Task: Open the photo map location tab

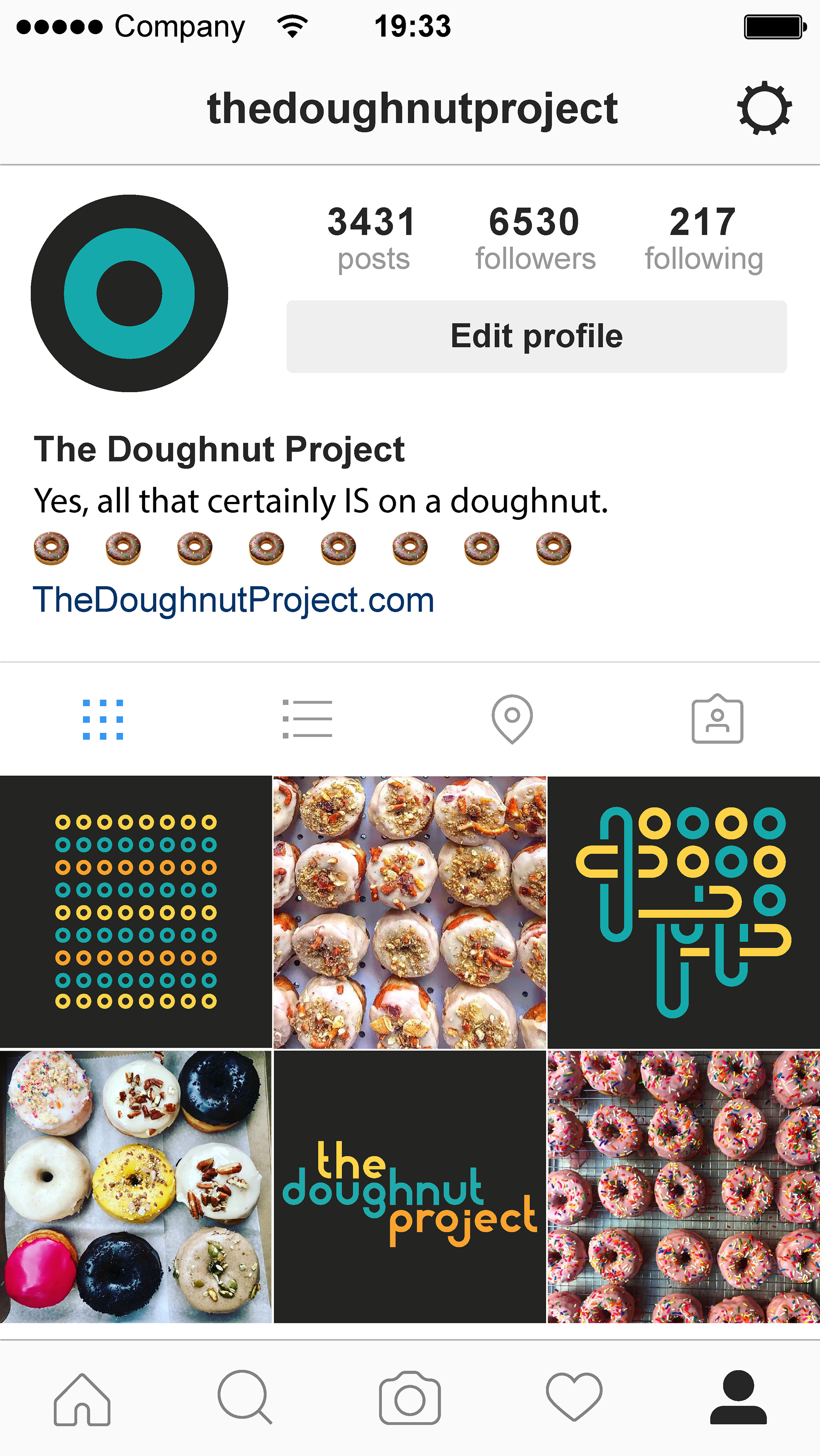Action: point(512,719)
